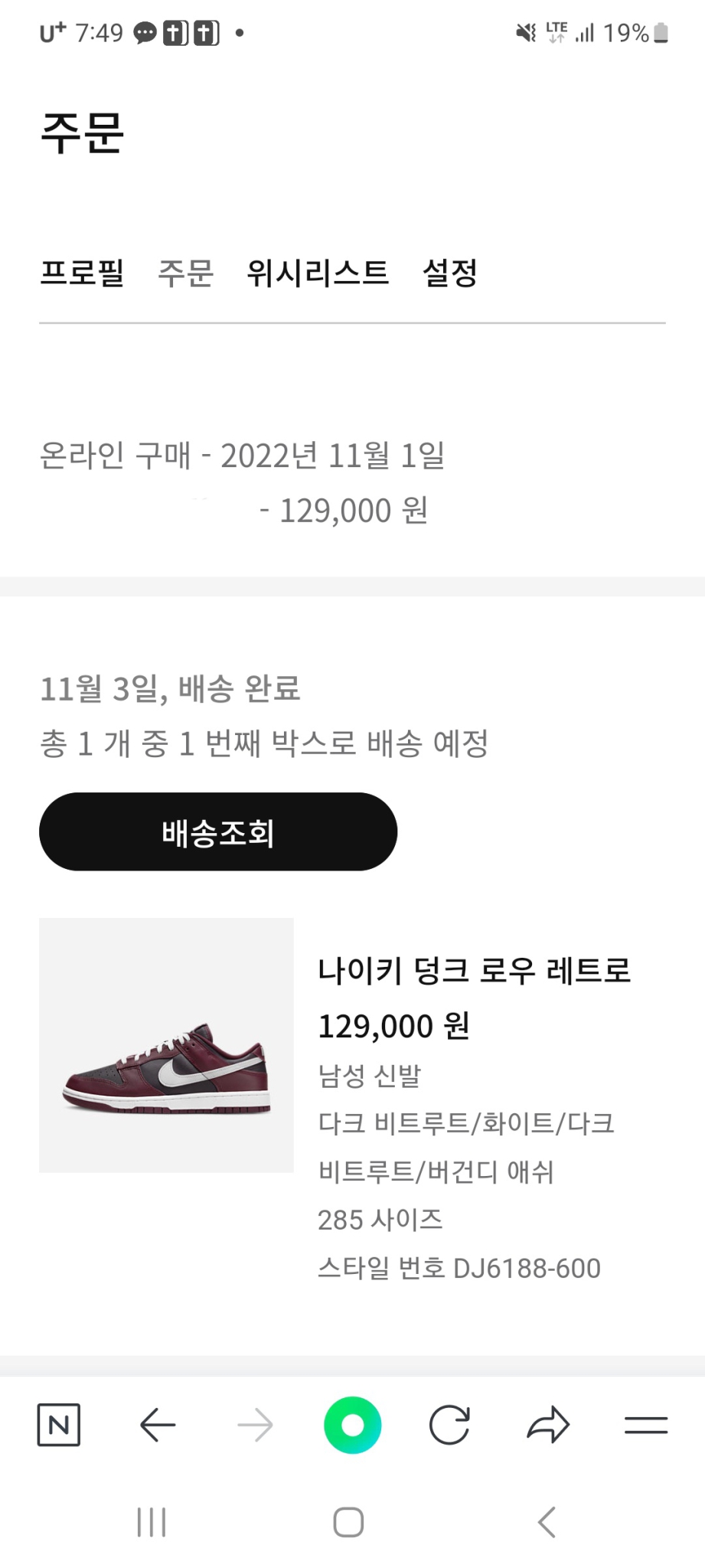
Task: Open the messaging icon in status bar
Action: point(144,32)
